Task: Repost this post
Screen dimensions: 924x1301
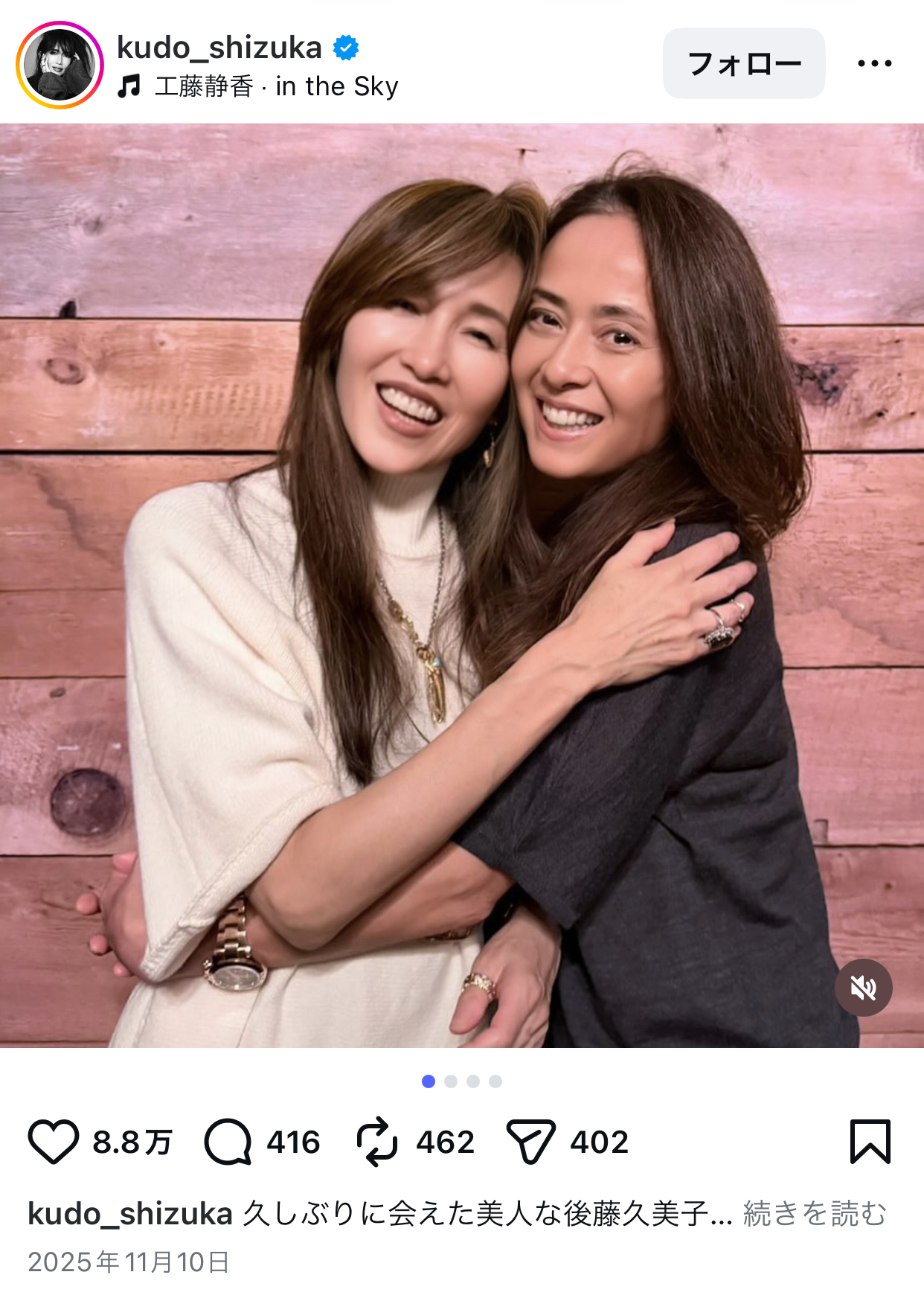Action: pos(377,1142)
